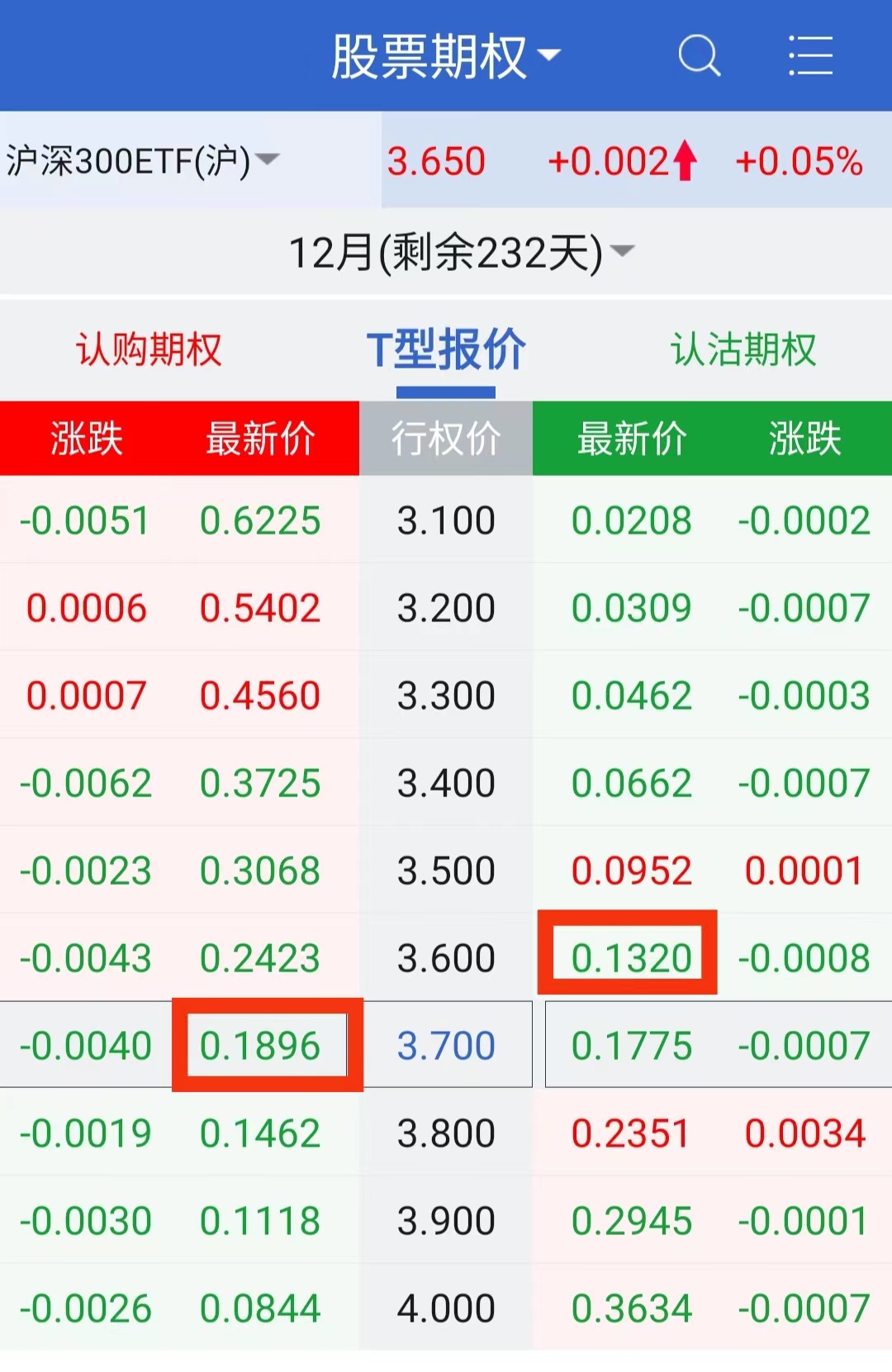Select the T型报价 tab
This screenshot has height=1372, width=892.
click(x=446, y=349)
